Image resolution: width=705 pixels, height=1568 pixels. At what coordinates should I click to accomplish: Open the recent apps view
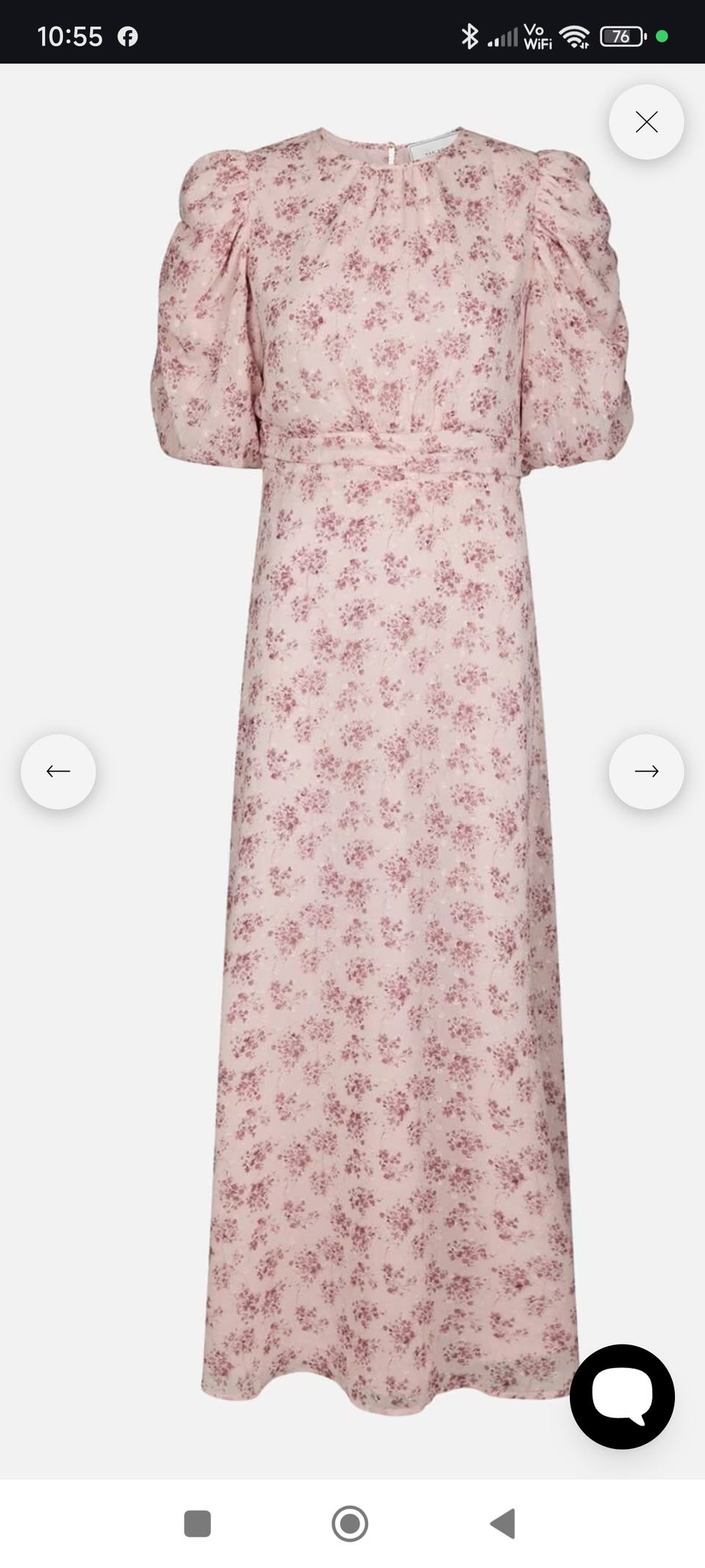coord(197,1524)
